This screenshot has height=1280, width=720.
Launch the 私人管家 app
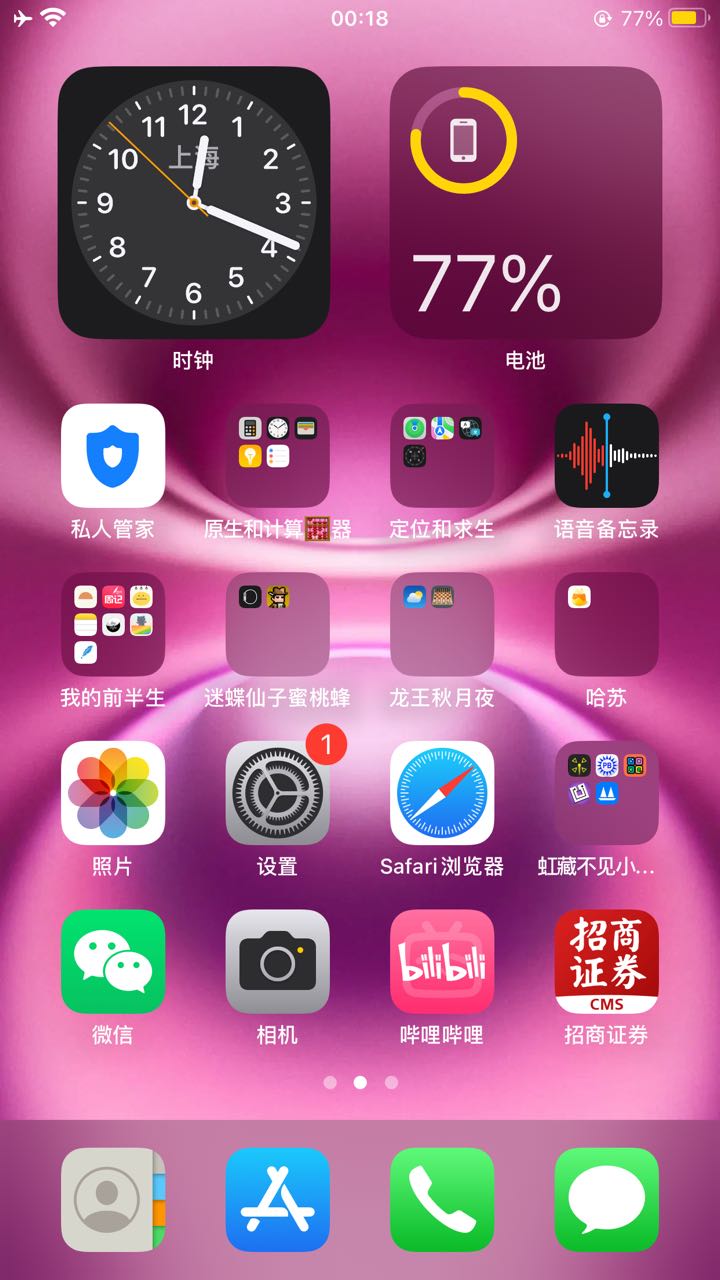coord(113,456)
